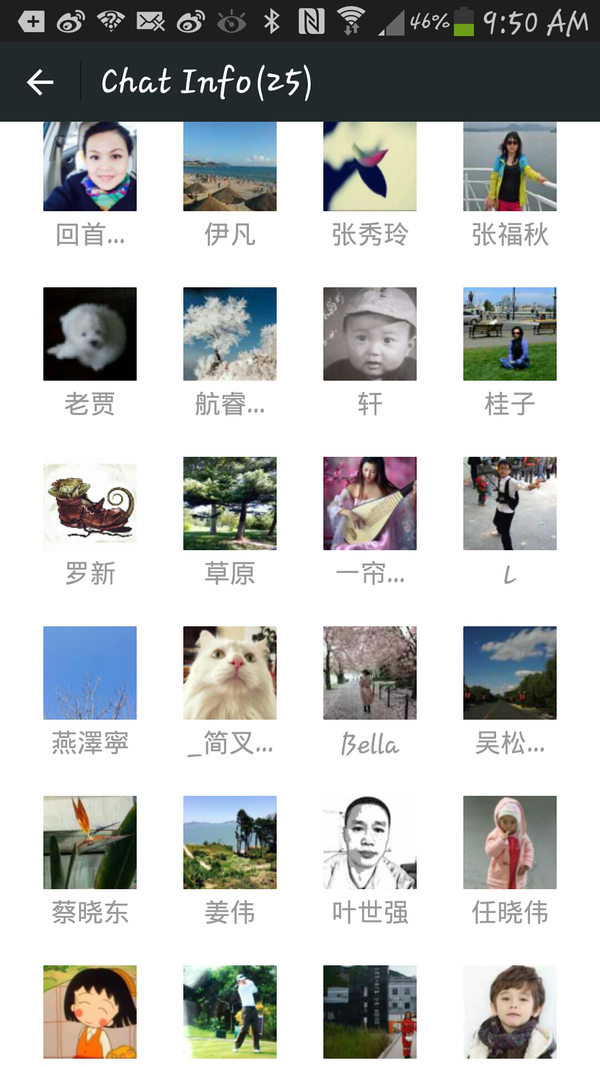This screenshot has height=1067, width=600.
Task: Open member L's profile
Action: [510, 503]
